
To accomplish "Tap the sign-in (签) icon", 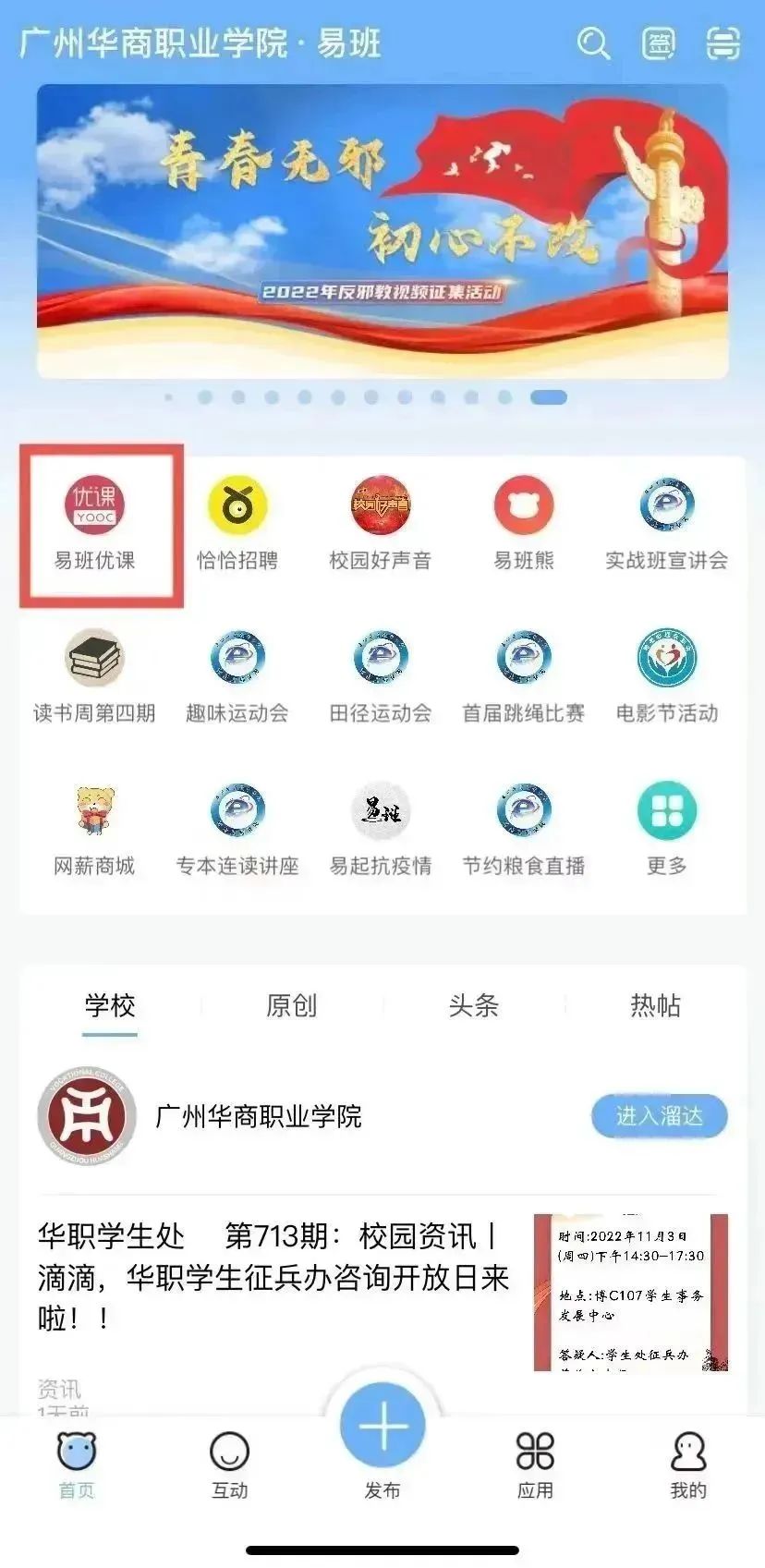I will 658,43.
